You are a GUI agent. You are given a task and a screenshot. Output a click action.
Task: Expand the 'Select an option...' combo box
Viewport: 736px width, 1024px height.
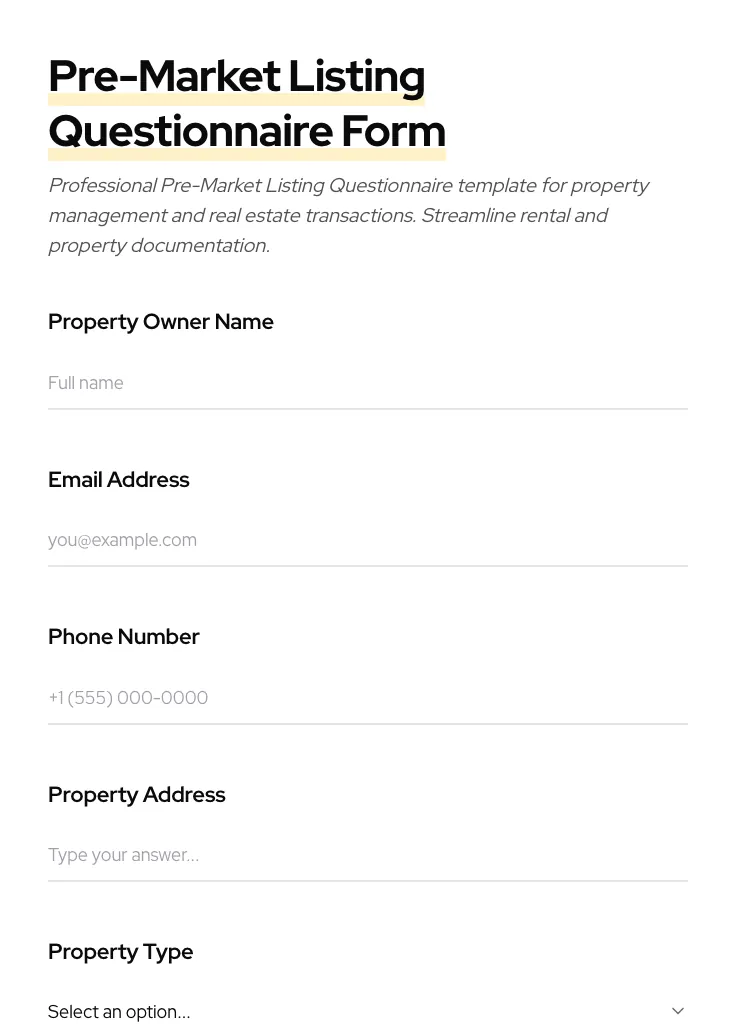368,1010
